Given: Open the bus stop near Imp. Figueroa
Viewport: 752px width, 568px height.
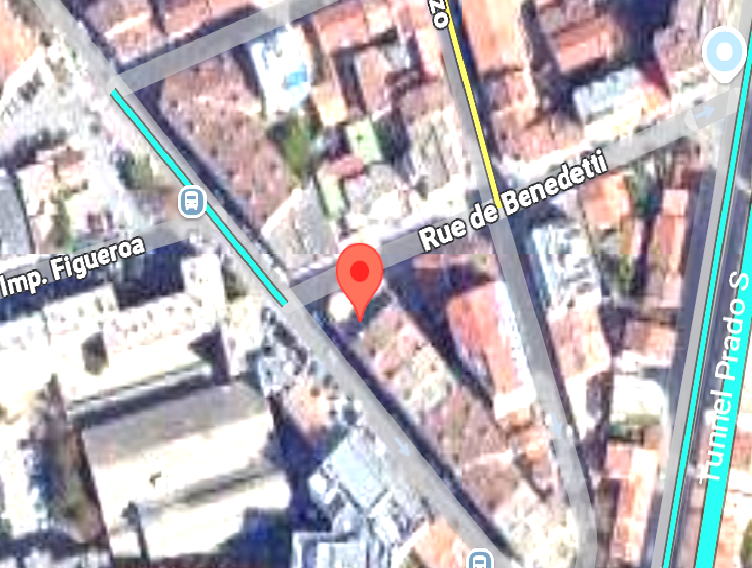Looking at the screenshot, I should point(192,203).
